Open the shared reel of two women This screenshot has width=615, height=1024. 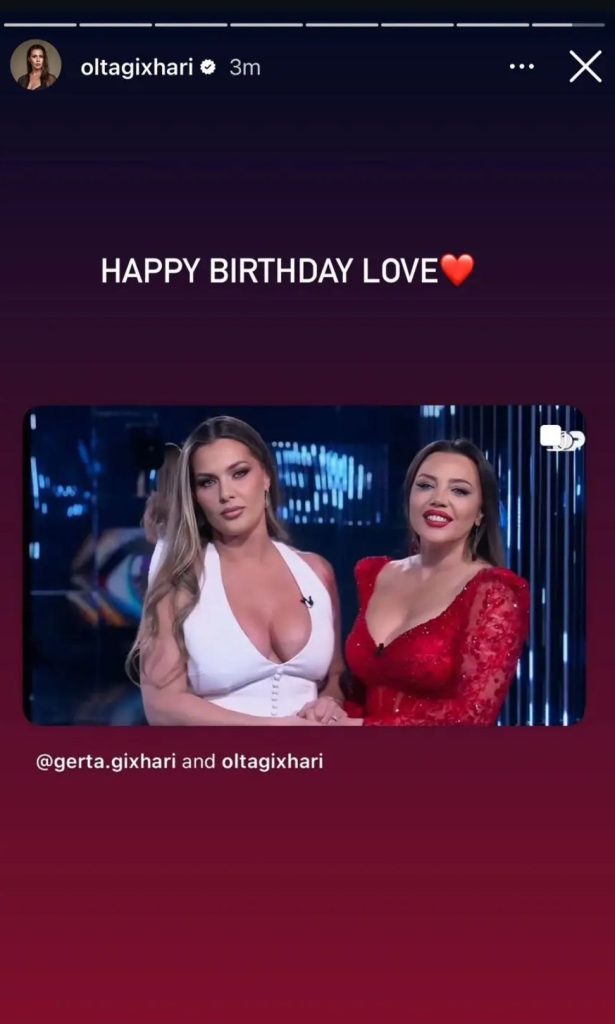304,564
